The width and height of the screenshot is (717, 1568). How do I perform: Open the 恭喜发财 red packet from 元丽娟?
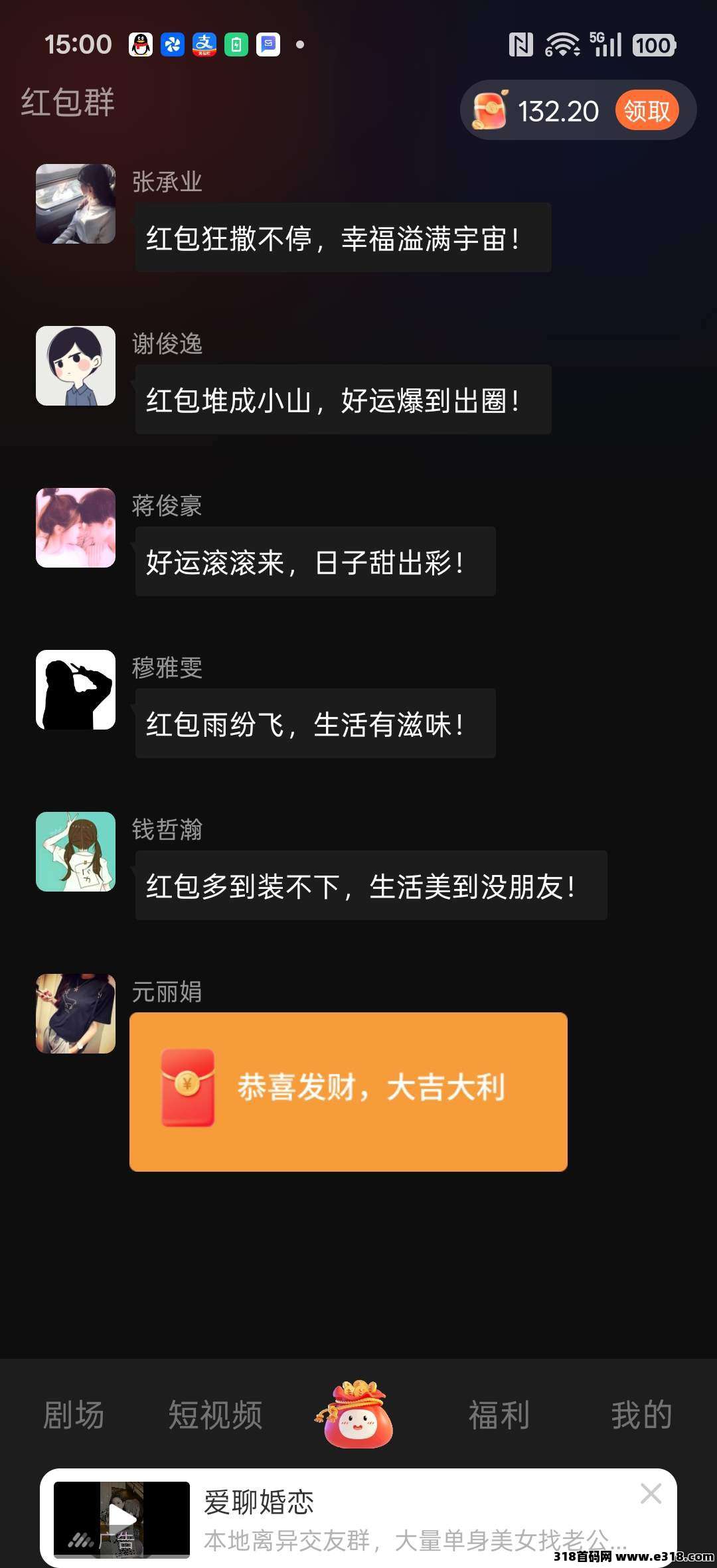click(x=348, y=1091)
